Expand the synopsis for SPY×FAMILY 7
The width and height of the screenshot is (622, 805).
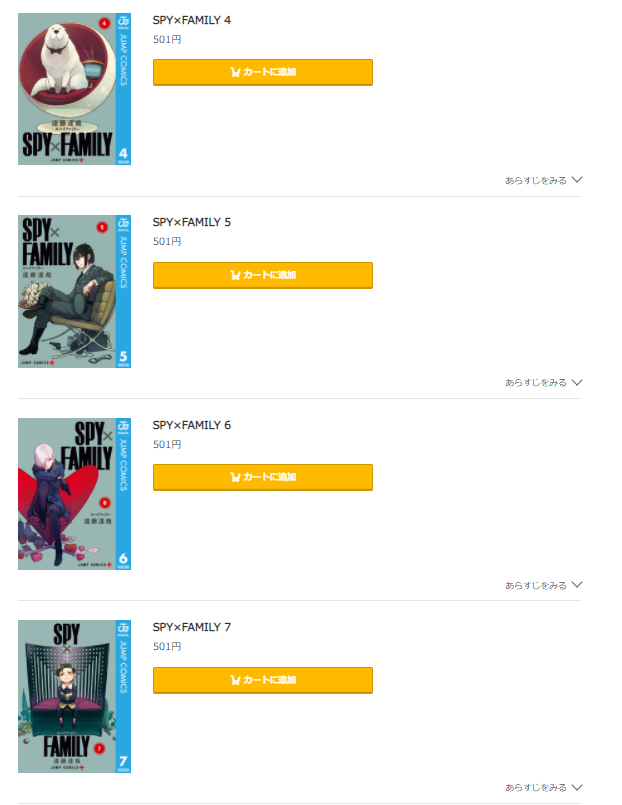pyautogui.click(x=543, y=787)
